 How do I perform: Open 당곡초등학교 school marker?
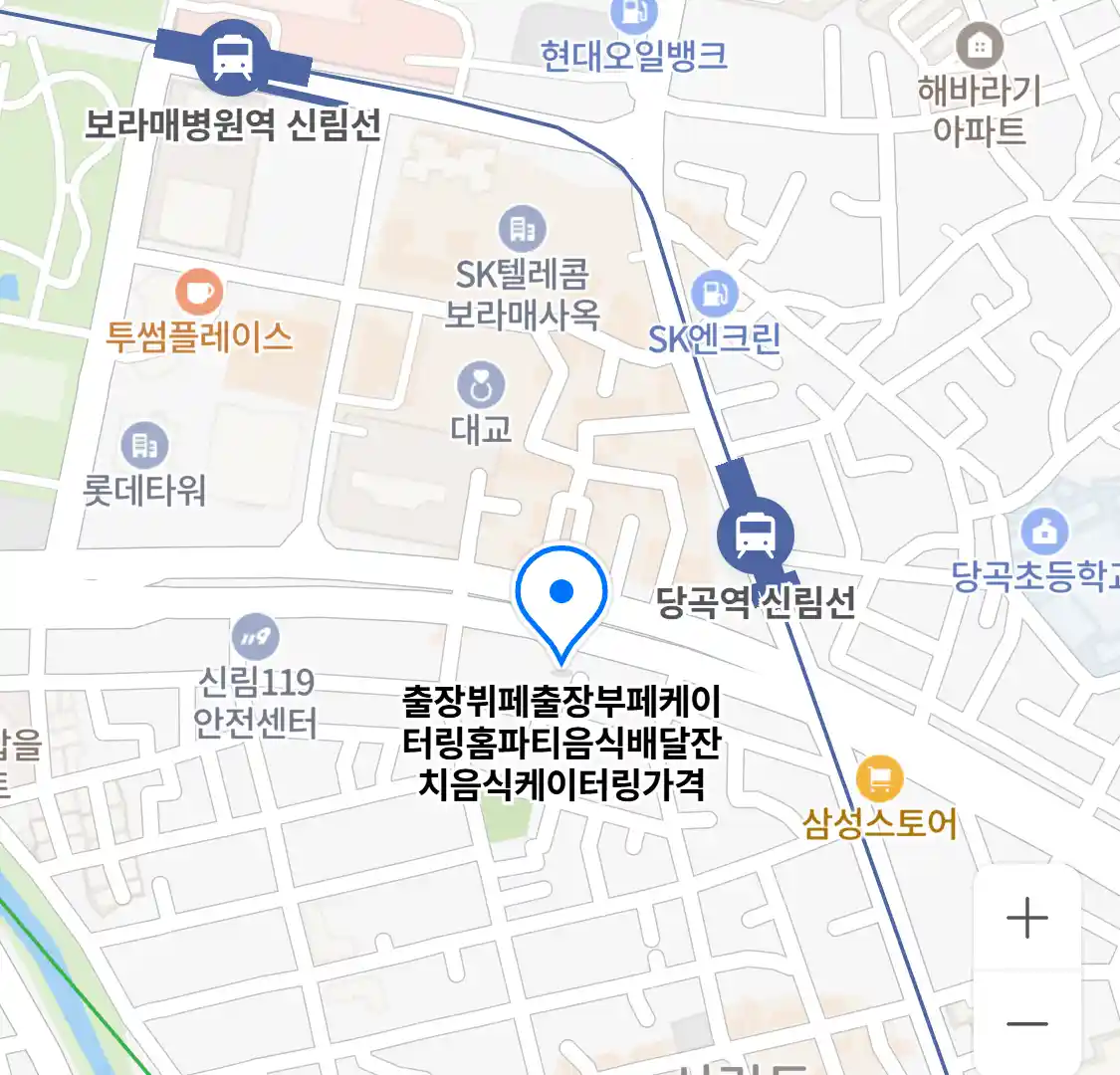point(1044,532)
